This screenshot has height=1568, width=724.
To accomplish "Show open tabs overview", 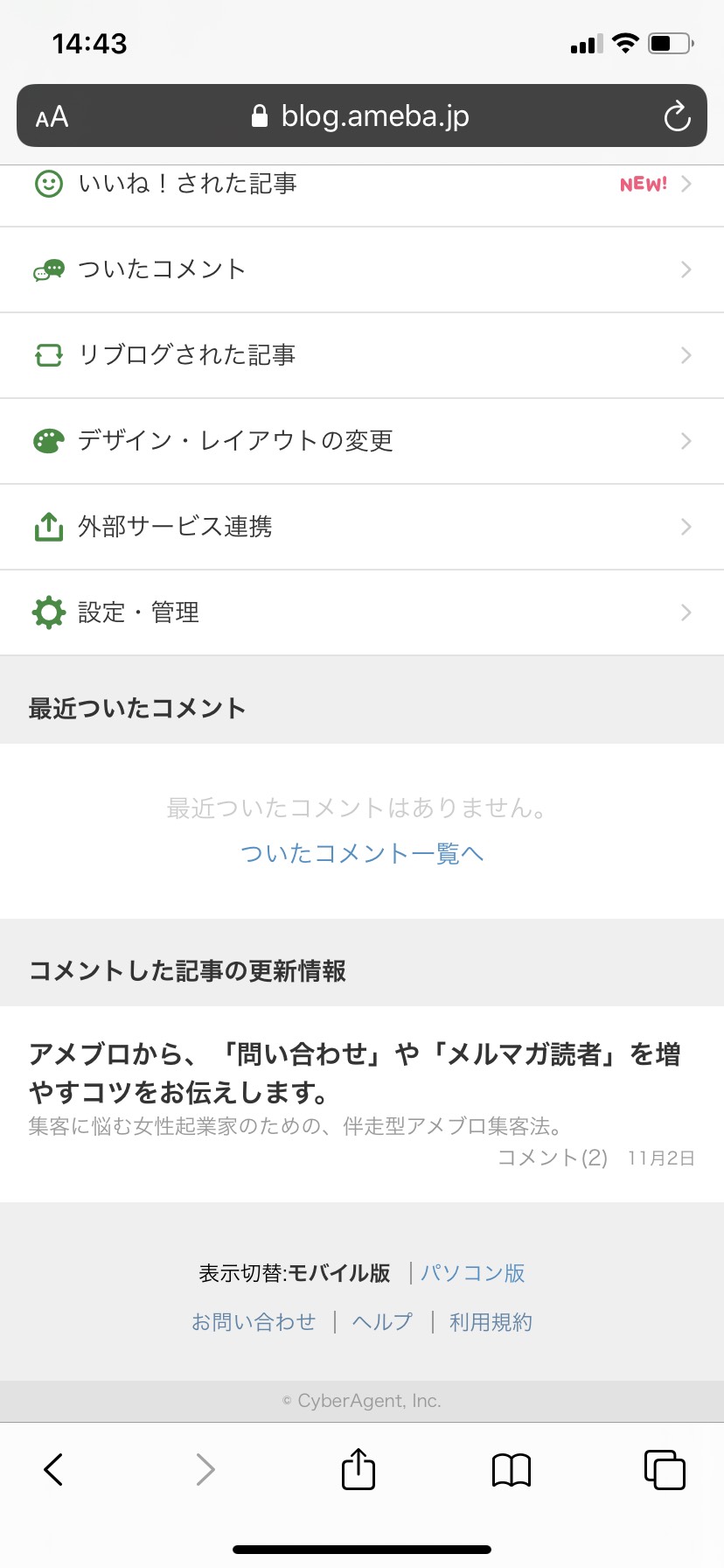I will [x=665, y=1469].
